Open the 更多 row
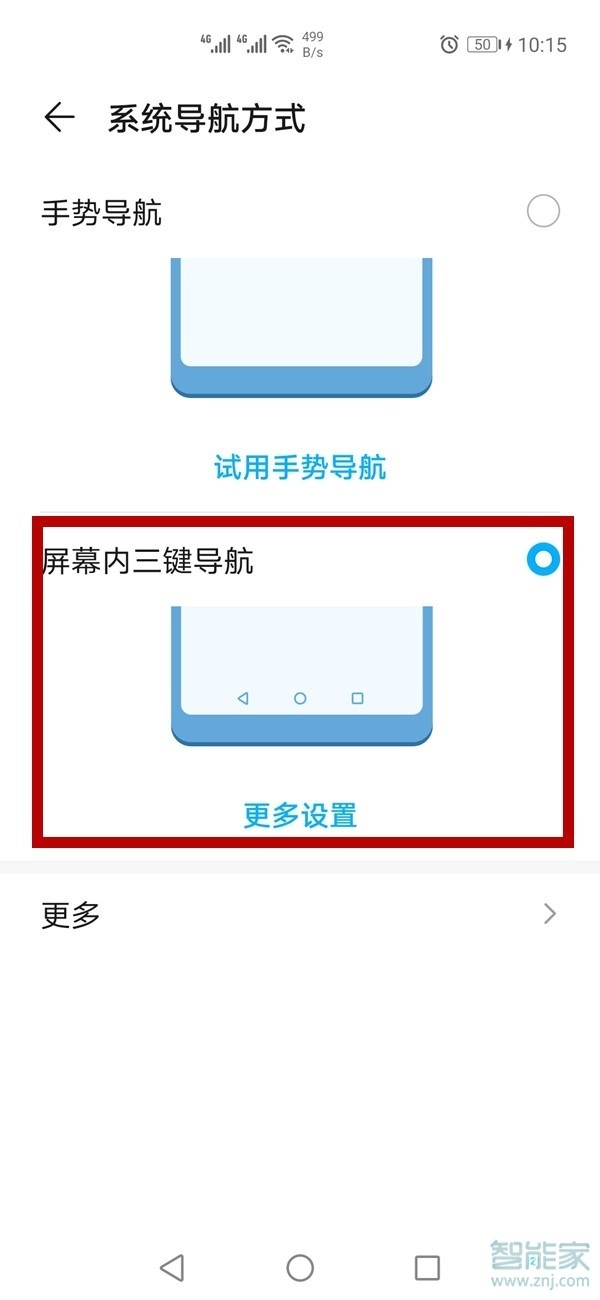The image size is (600, 1300). pos(300,914)
